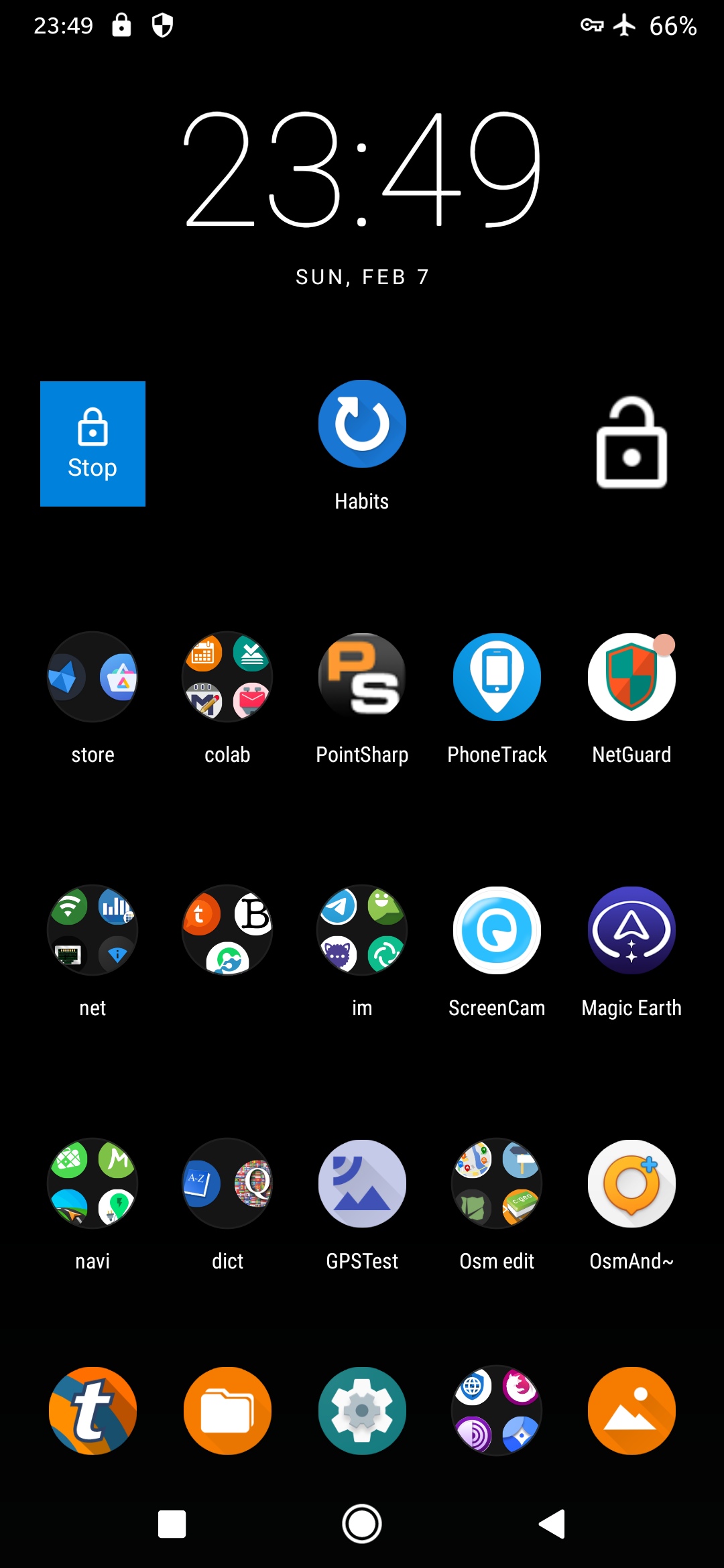The image size is (724, 1568).
Task: Launch PhoneTrack location tracker
Action: tap(497, 677)
